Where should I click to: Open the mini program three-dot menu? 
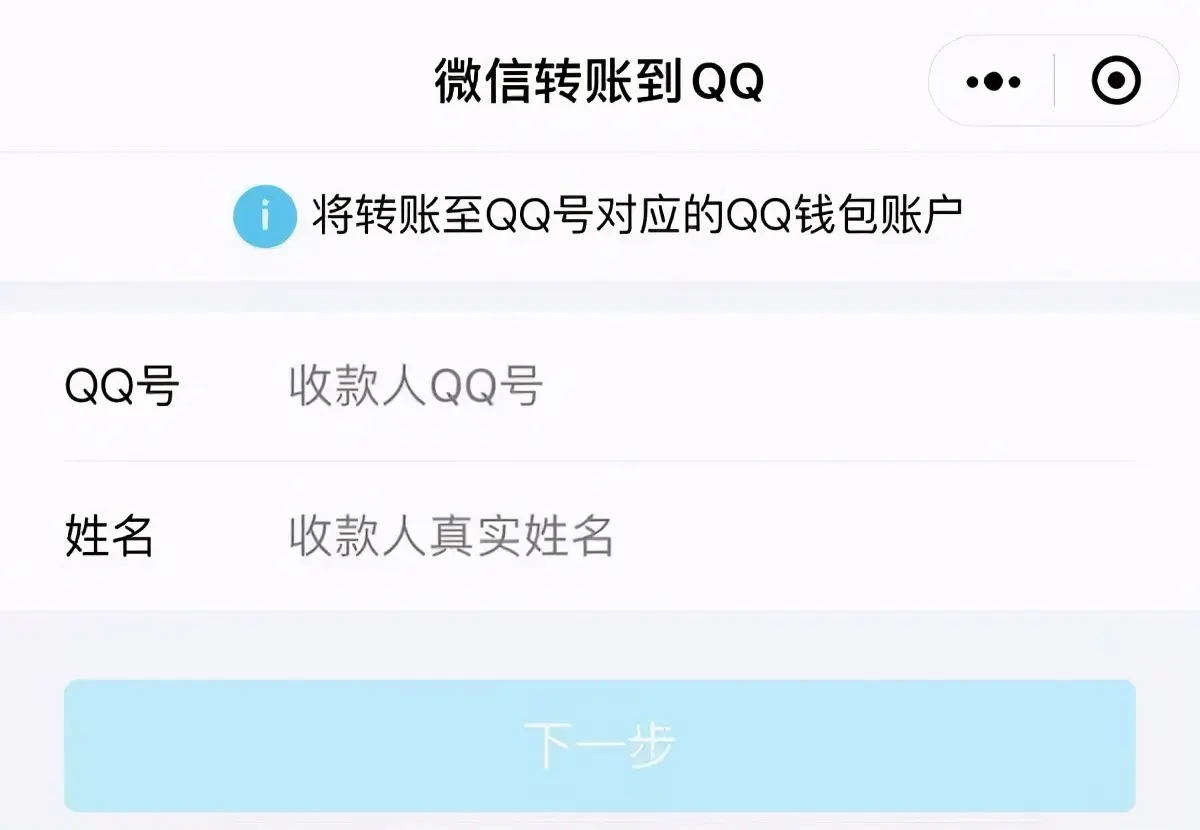click(x=993, y=81)
